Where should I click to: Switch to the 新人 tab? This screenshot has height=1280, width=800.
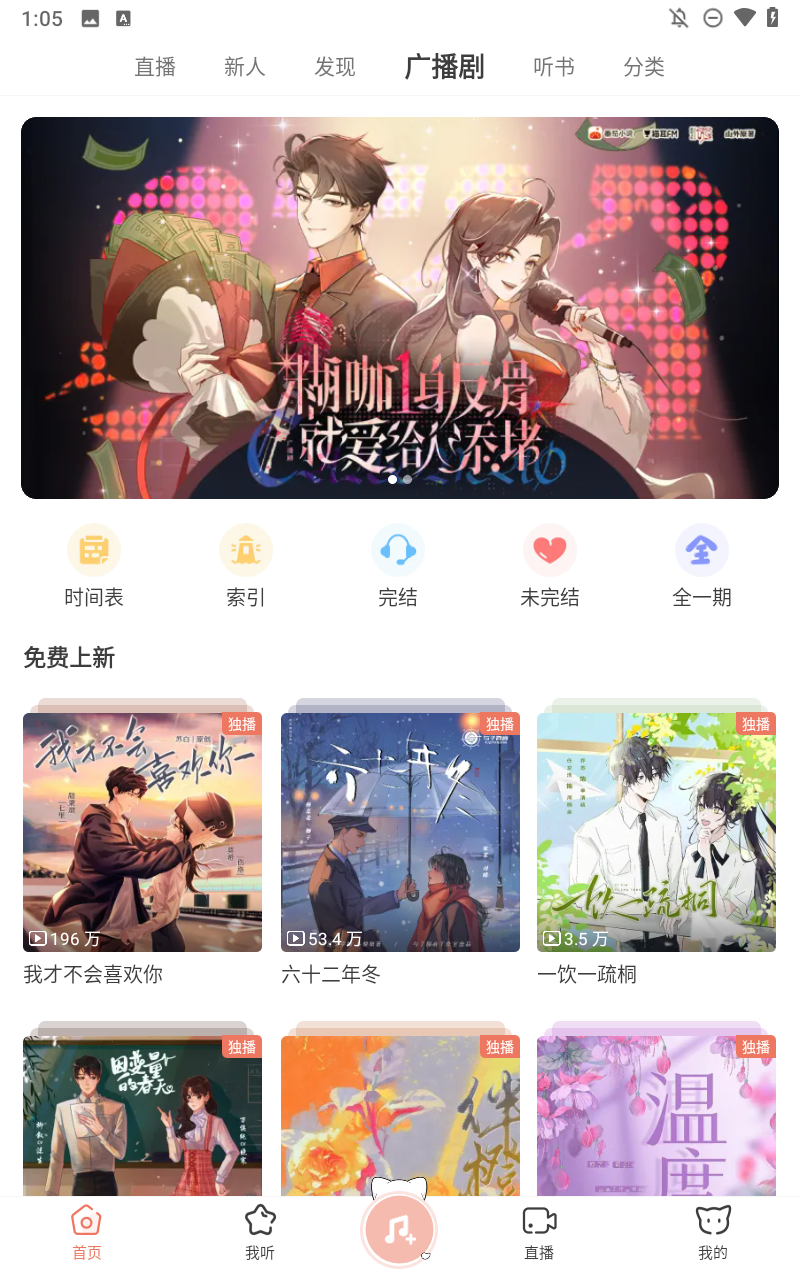tap(244, 67)
